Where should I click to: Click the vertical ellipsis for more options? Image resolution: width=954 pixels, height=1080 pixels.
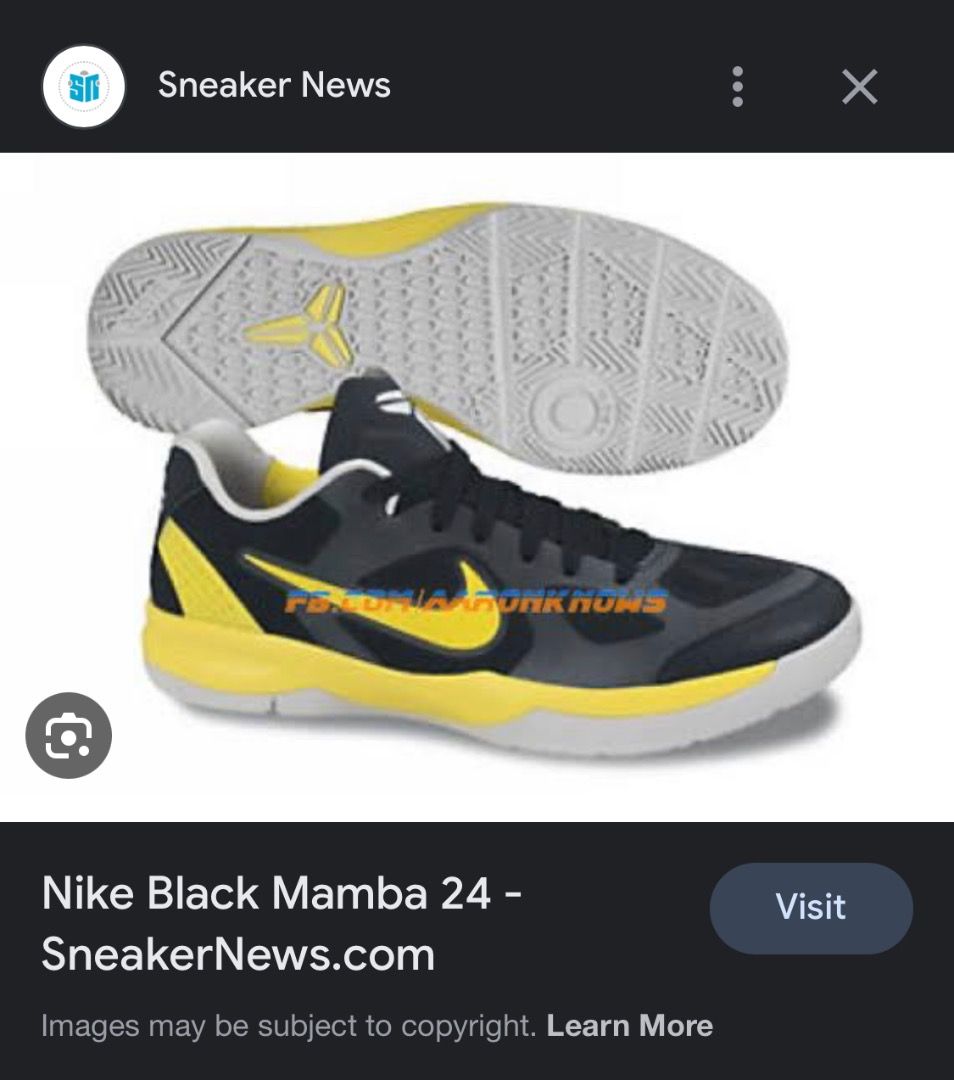(738, 86)
